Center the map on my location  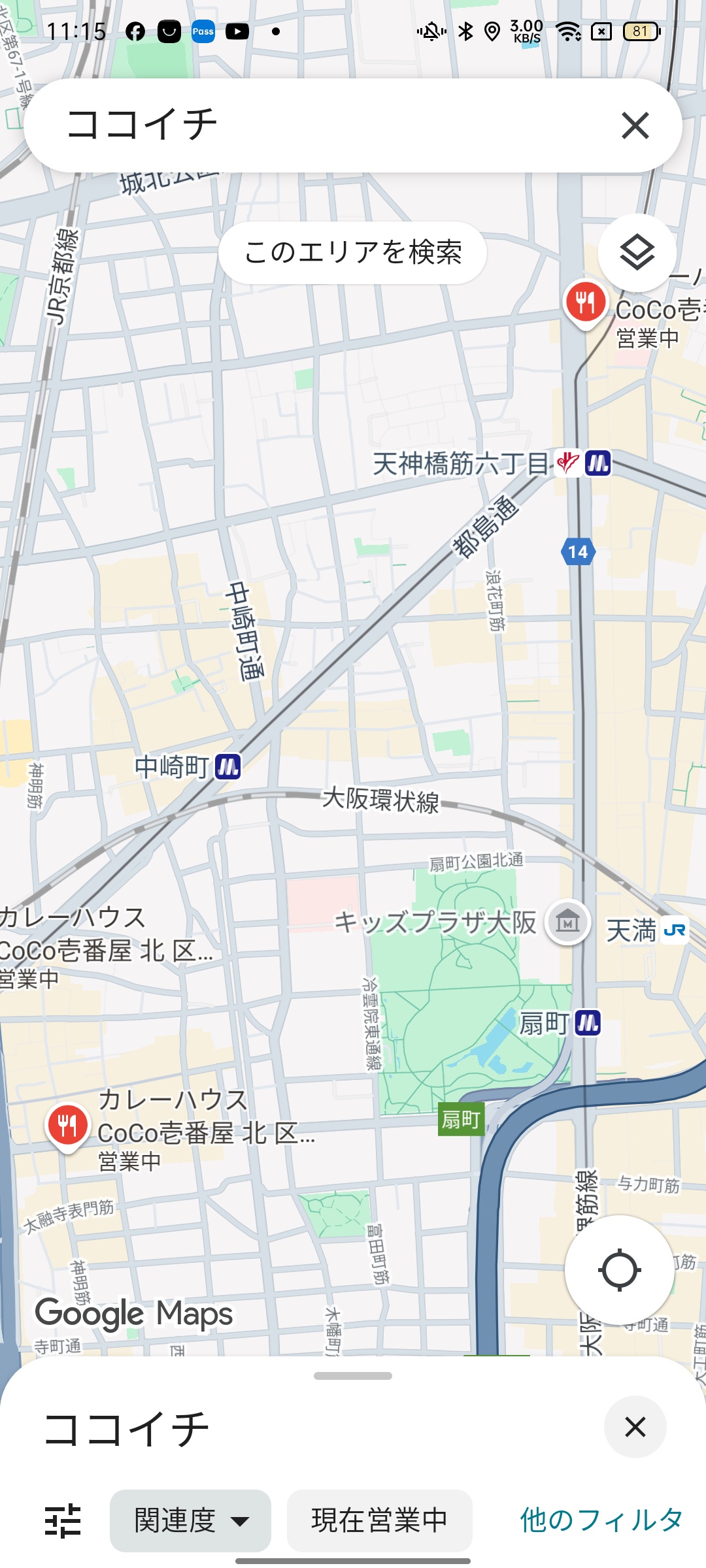pos(619,1271)
